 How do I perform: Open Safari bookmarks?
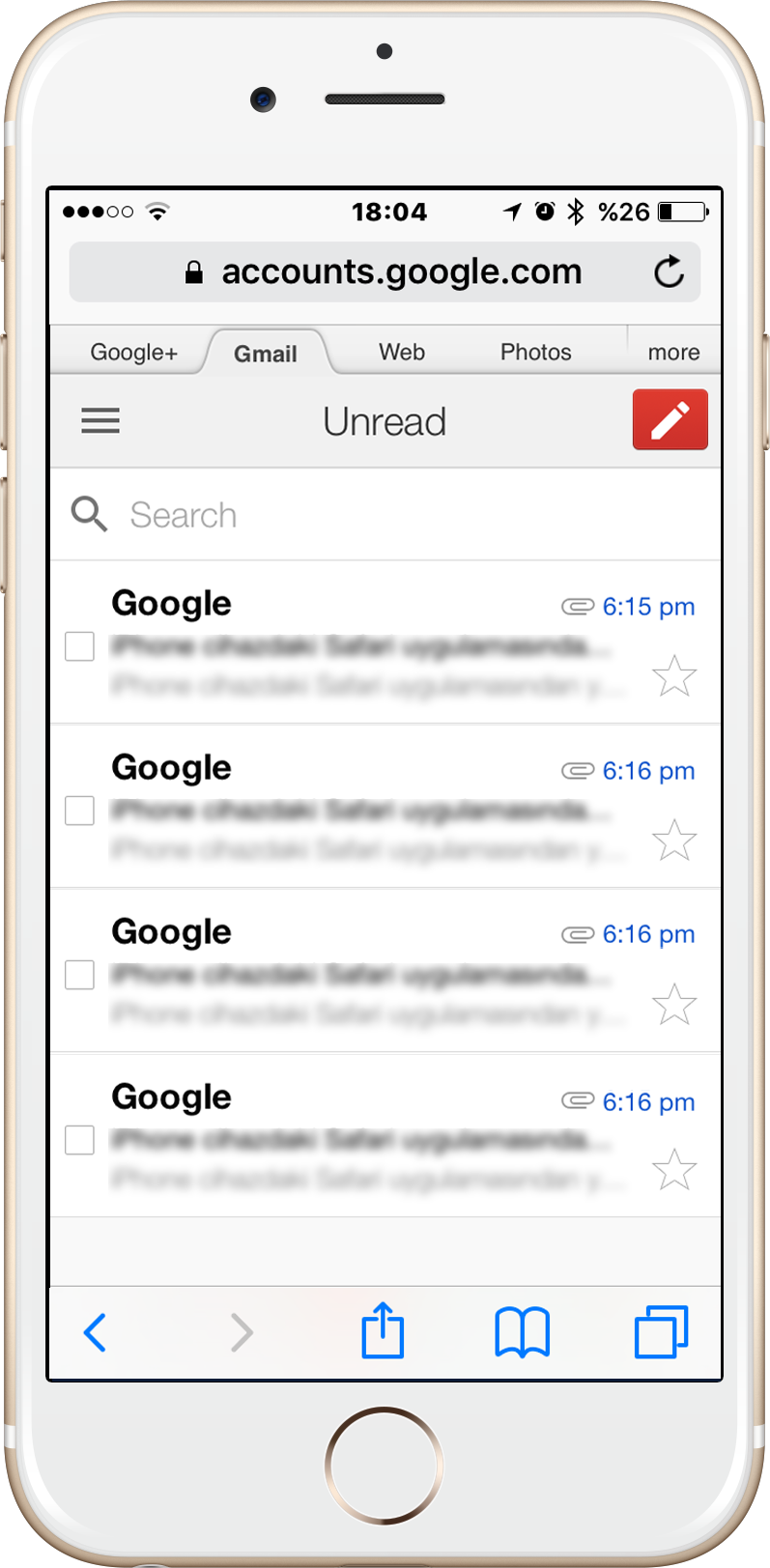[522, 1332]
